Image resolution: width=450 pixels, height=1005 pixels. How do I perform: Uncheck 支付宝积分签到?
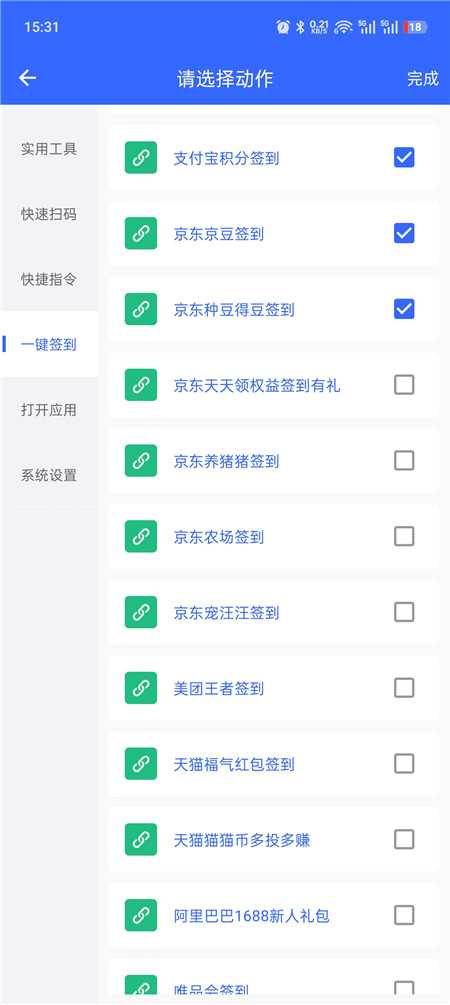point(404,158)
